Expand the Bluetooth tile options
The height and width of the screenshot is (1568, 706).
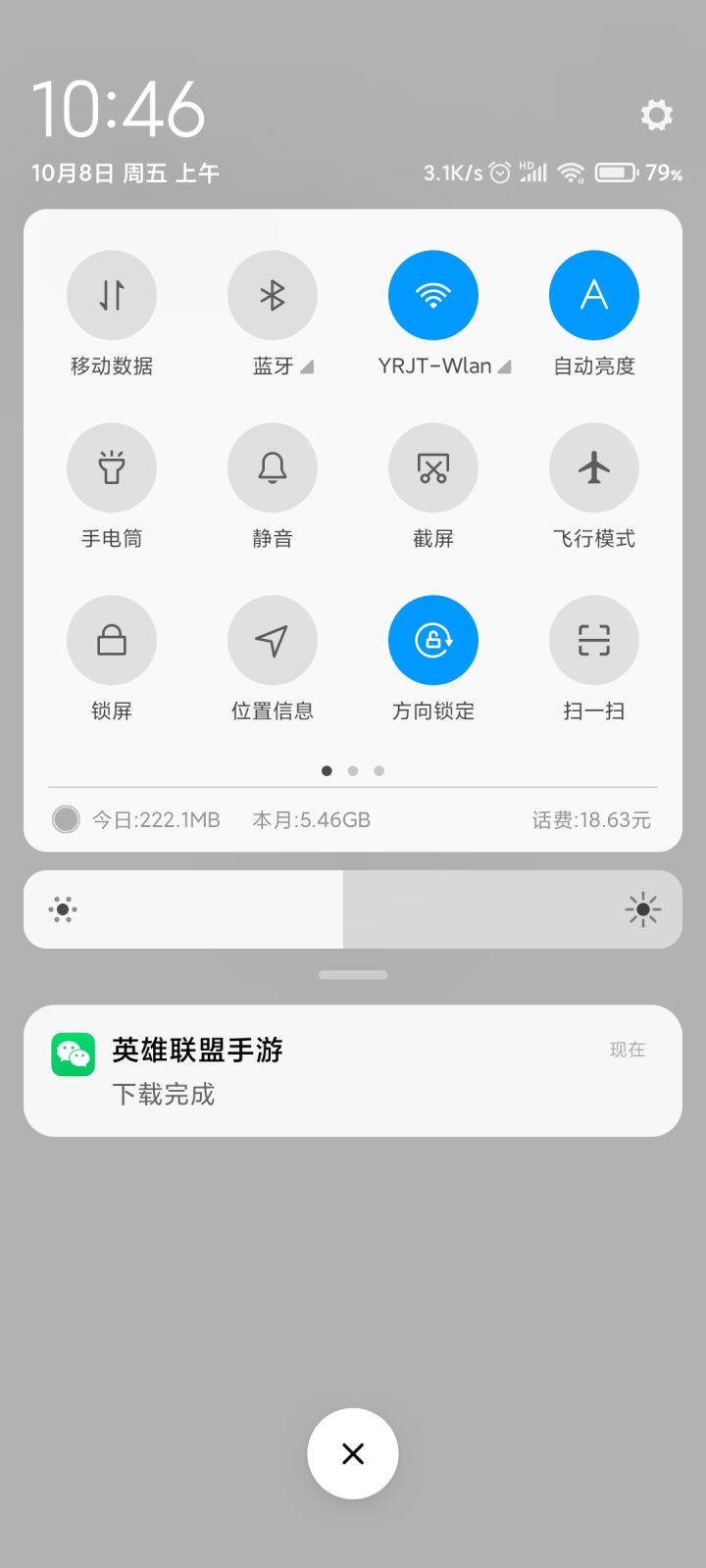pyautogui.click(x=307, y=368)
